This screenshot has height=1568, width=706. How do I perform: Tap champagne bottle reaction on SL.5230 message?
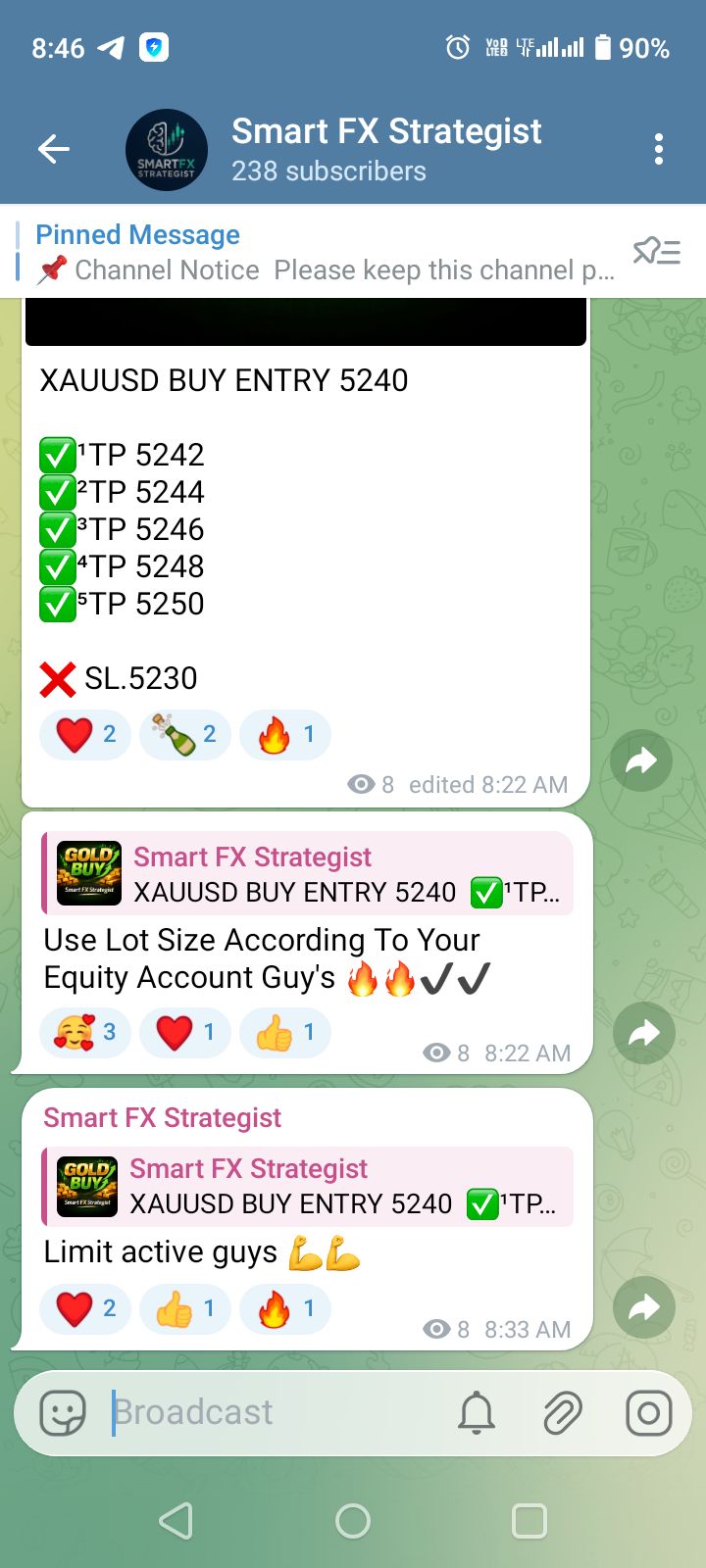pos(185,734)
